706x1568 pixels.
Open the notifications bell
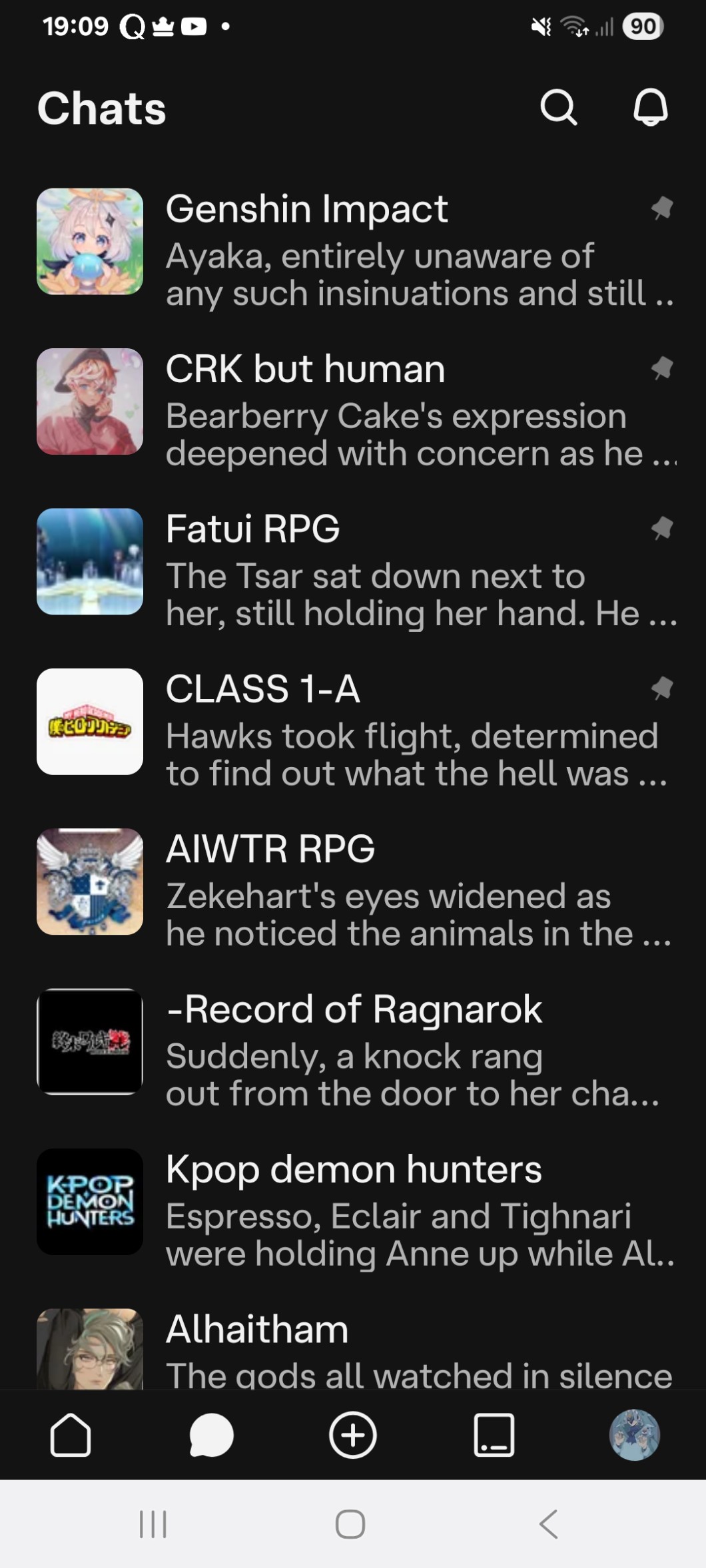[x=649, y=107]
